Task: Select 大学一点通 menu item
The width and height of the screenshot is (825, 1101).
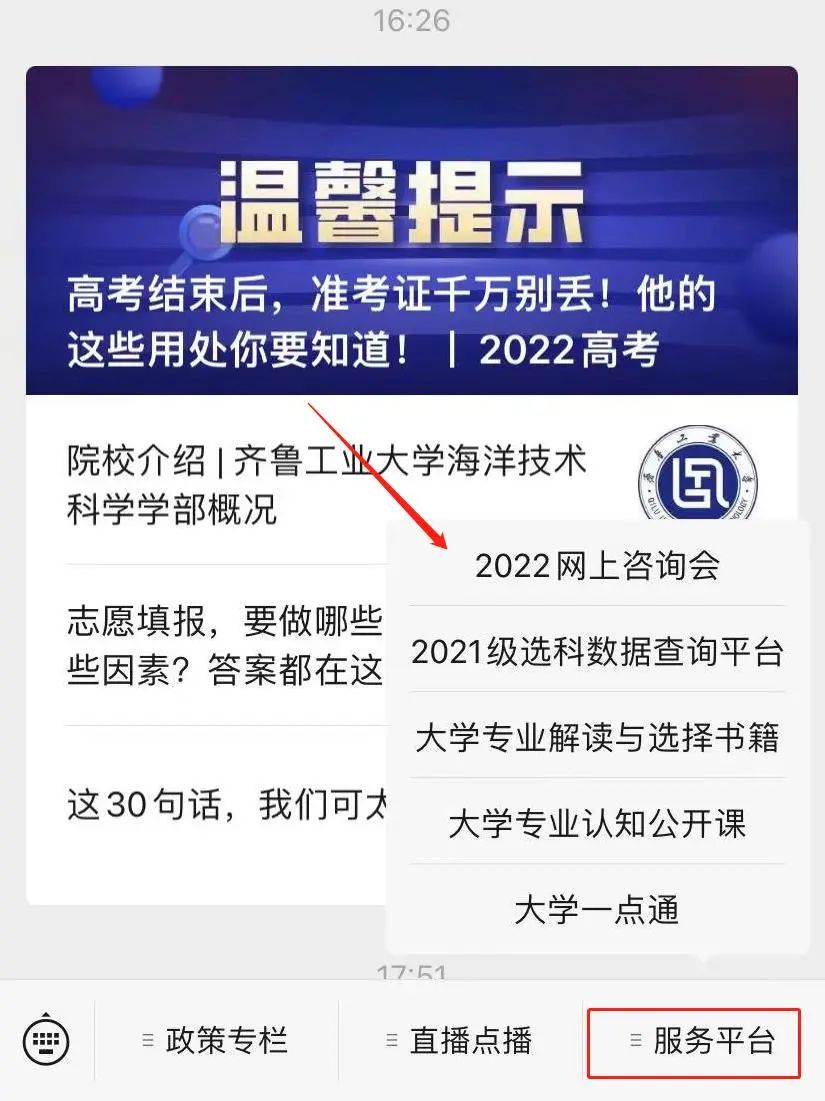Action: pyautogui.click(x=597, y=910)
